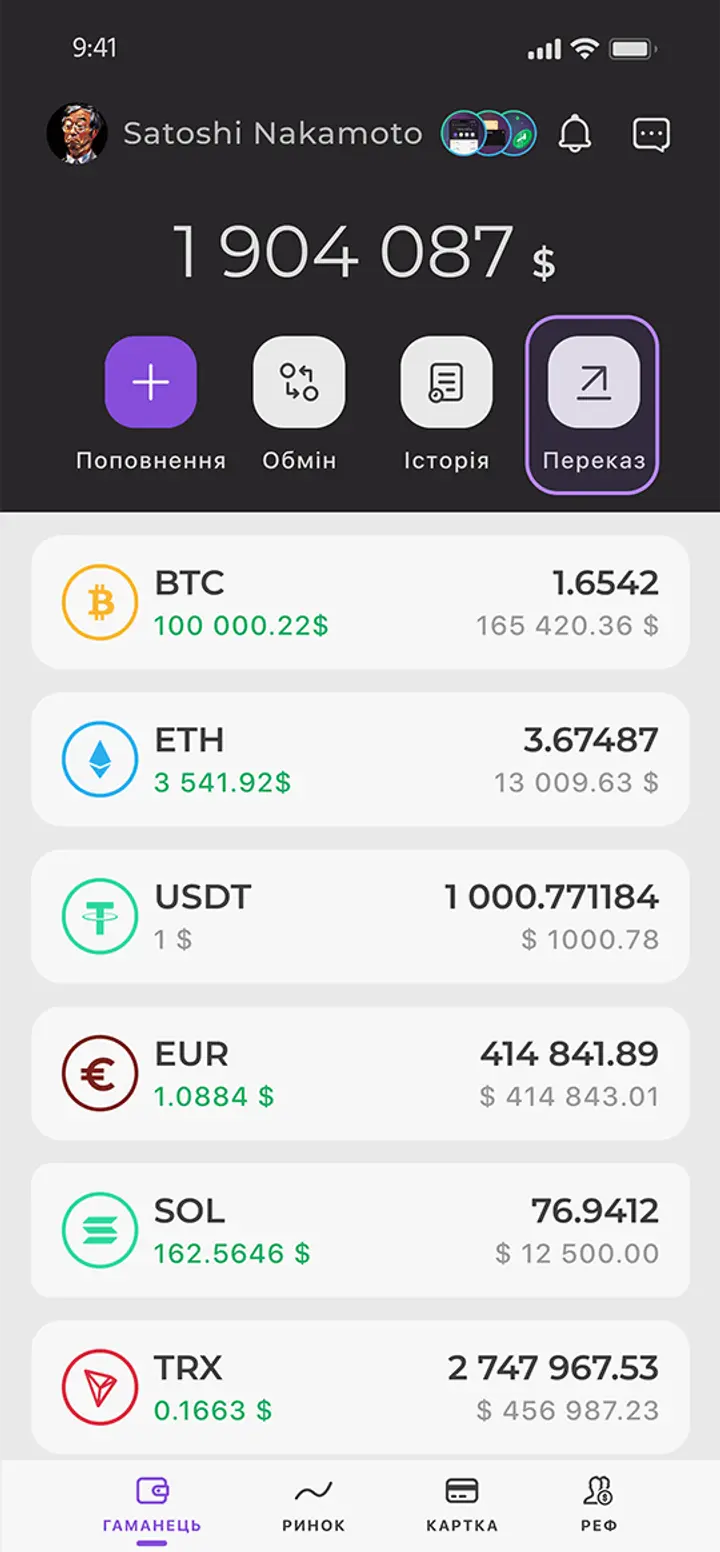
Task: Open the USDT asset row
Action: click(360, 915)
